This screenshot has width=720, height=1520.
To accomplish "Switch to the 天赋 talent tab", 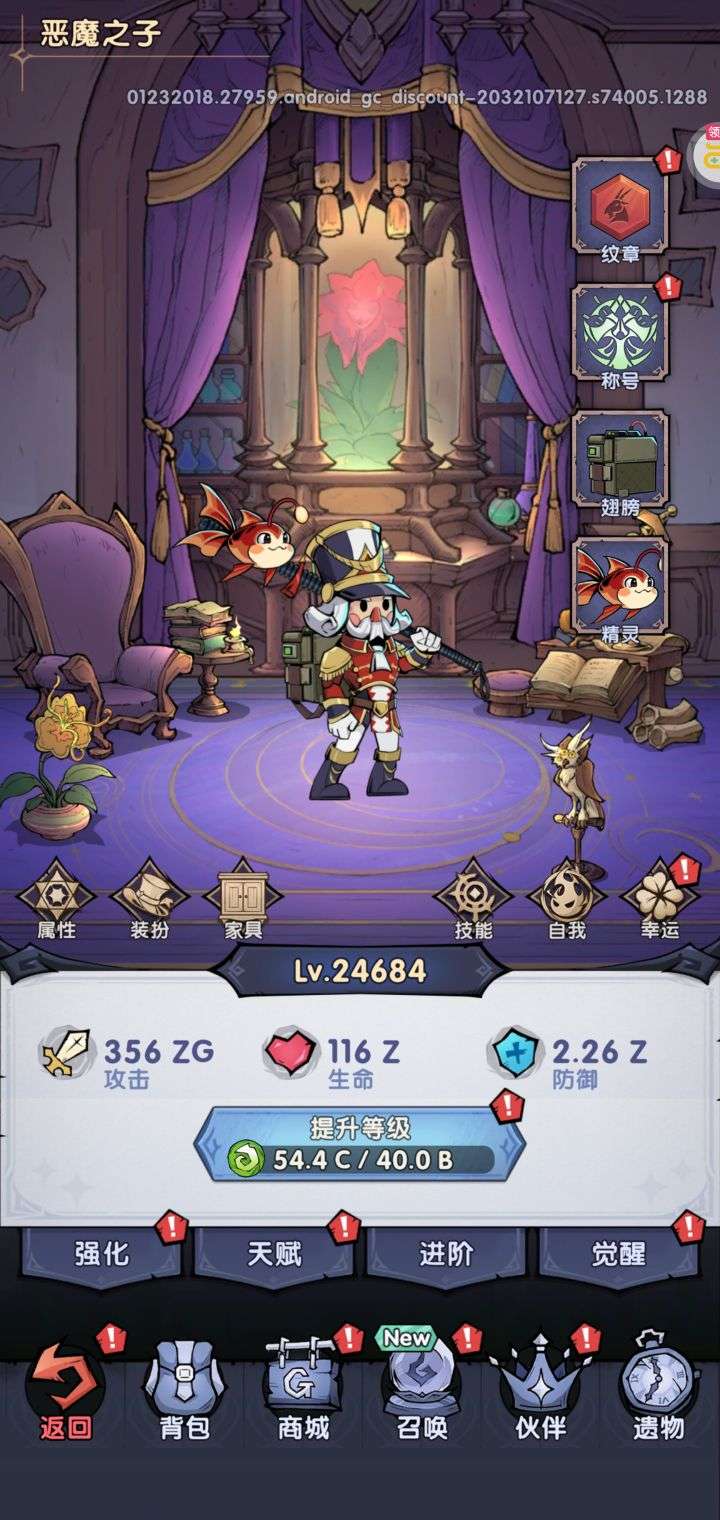I will click(x=274, y=1253).
